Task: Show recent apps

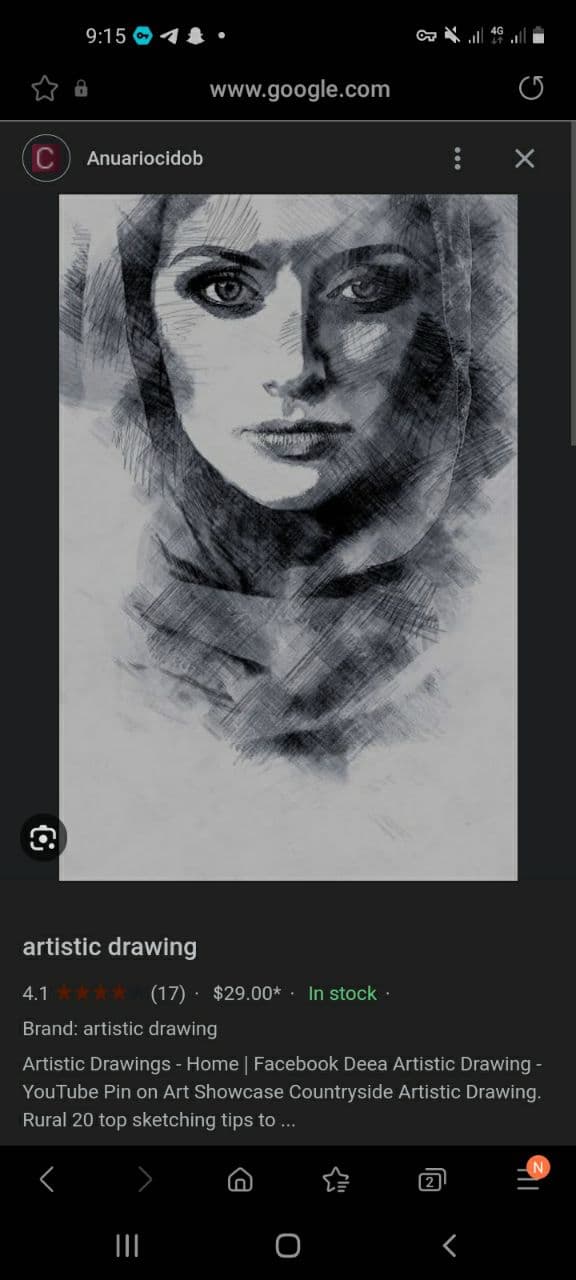Action: tap(127, 1245)
